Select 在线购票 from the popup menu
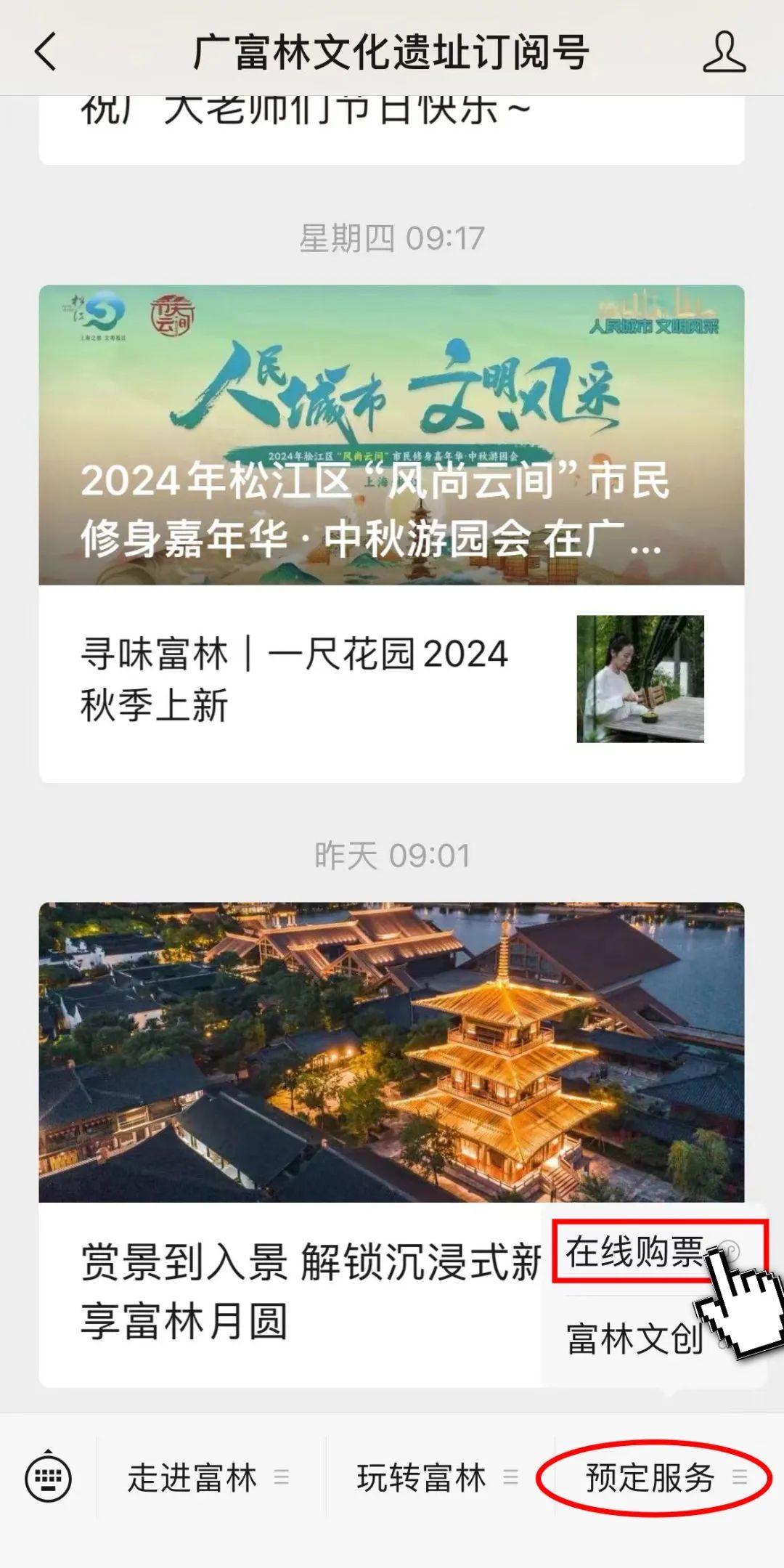Screen dimensions: 784x1568 coord(635,1251)
